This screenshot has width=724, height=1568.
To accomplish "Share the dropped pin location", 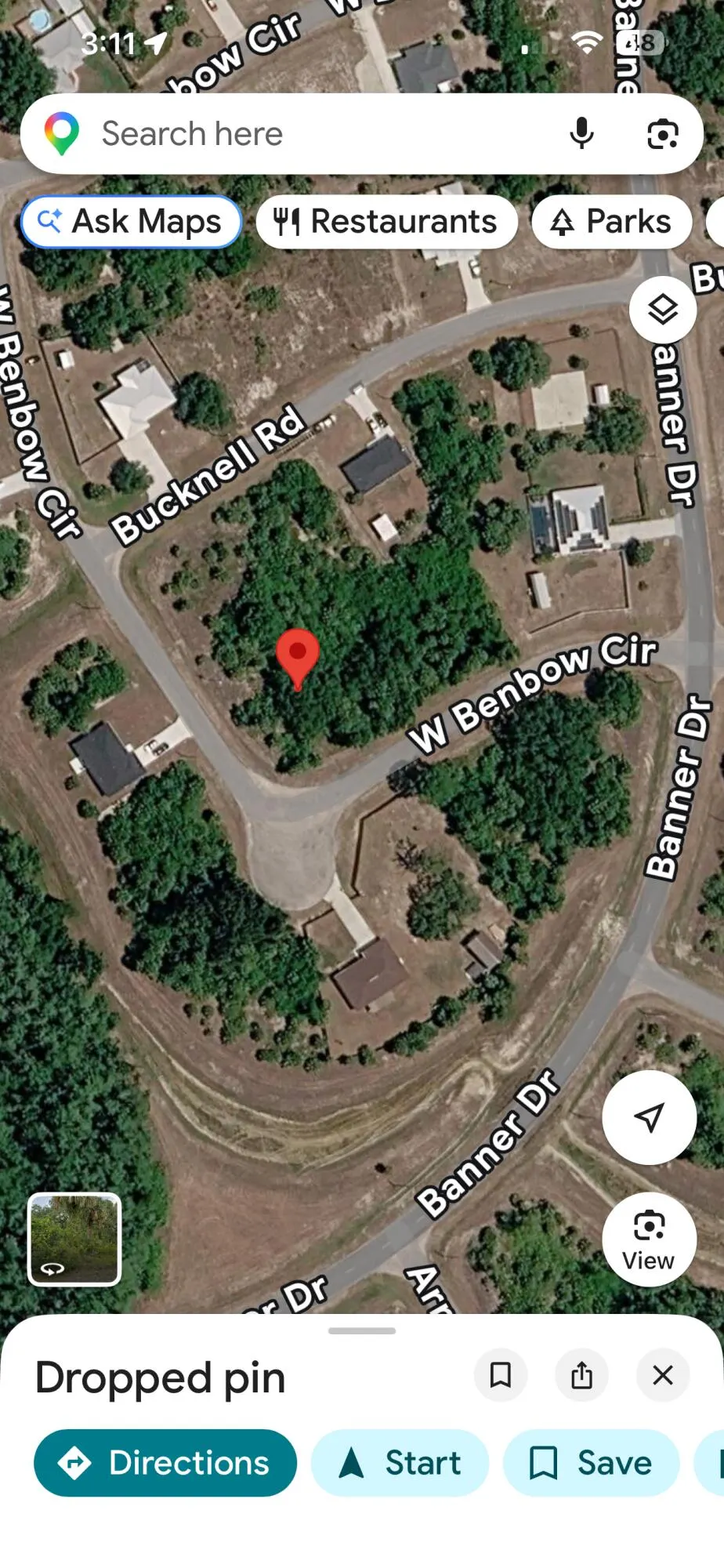I will click(581, 1374).
